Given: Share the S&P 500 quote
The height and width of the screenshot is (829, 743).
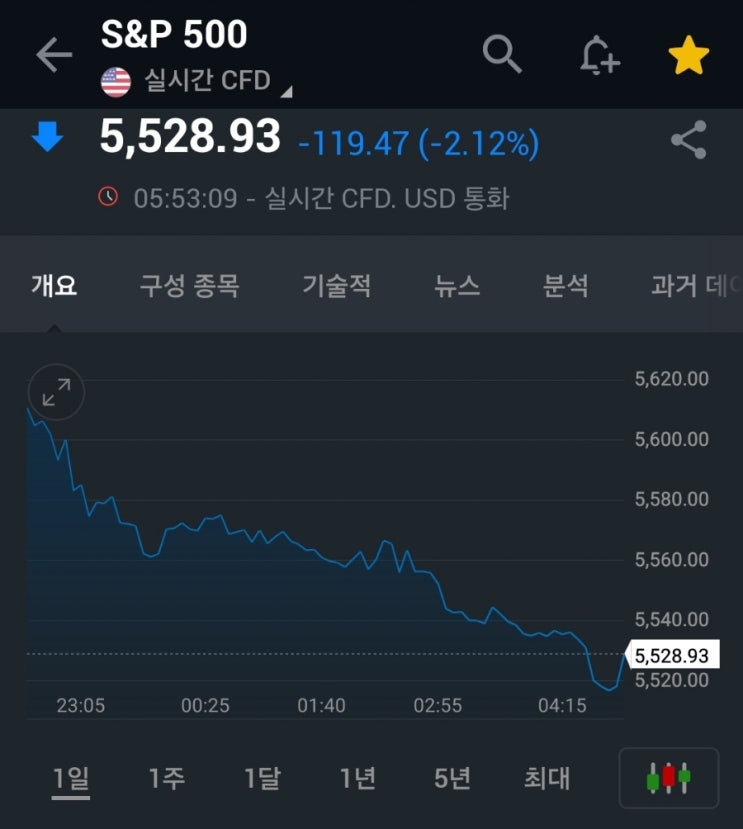Looking at the screenshot, I should pos(688,140).
